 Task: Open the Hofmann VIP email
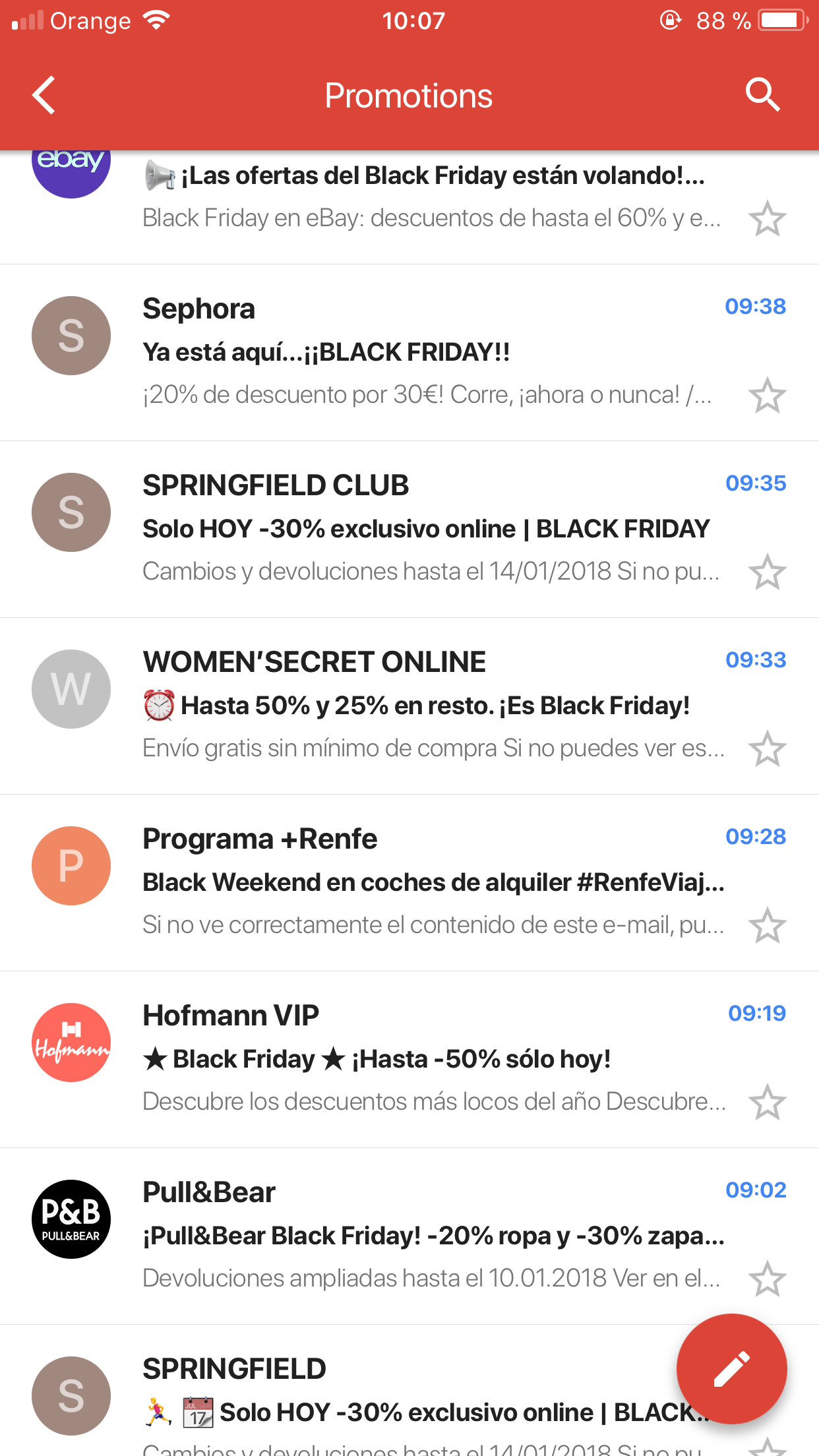(x=422, y=1059)
